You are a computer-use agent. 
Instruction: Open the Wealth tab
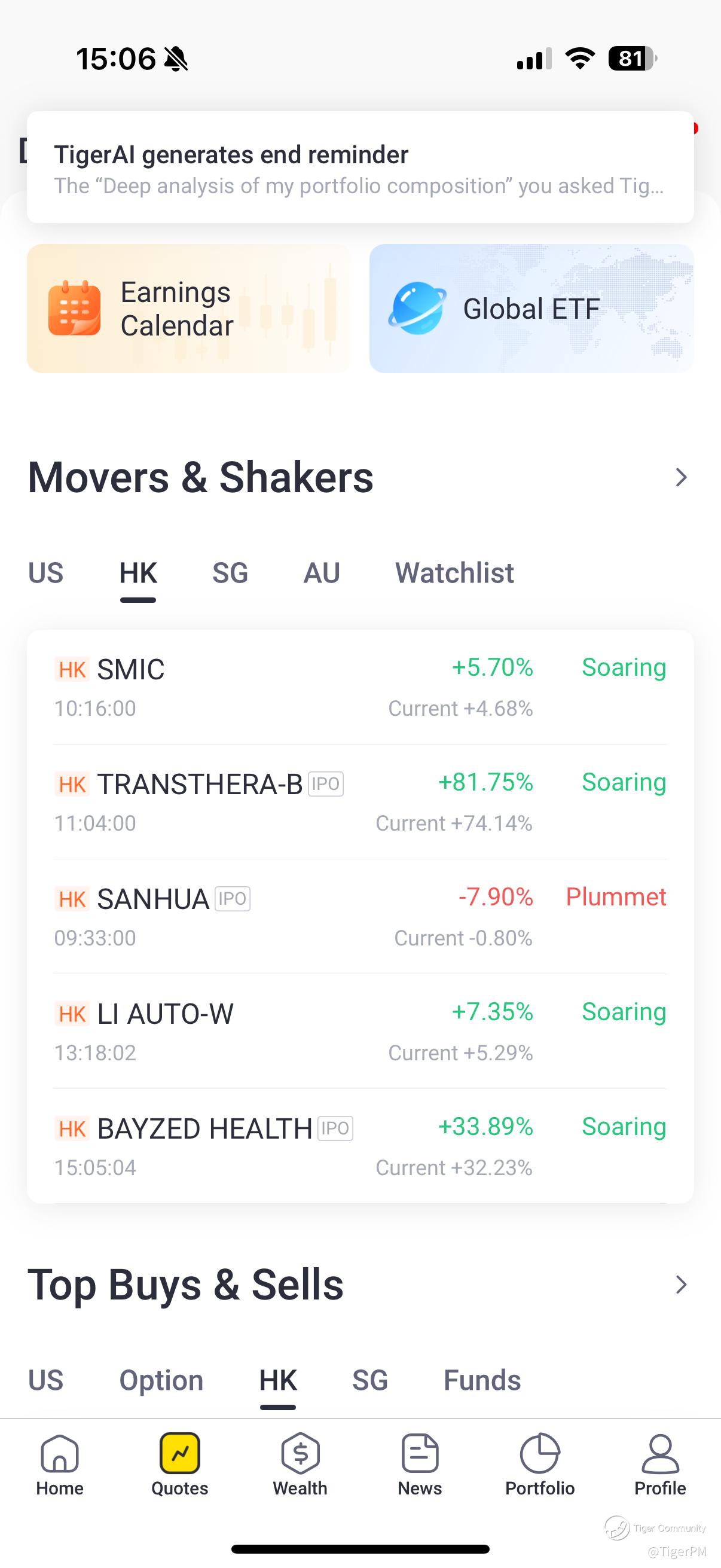pyautogui.click(x=300, y=1465)
